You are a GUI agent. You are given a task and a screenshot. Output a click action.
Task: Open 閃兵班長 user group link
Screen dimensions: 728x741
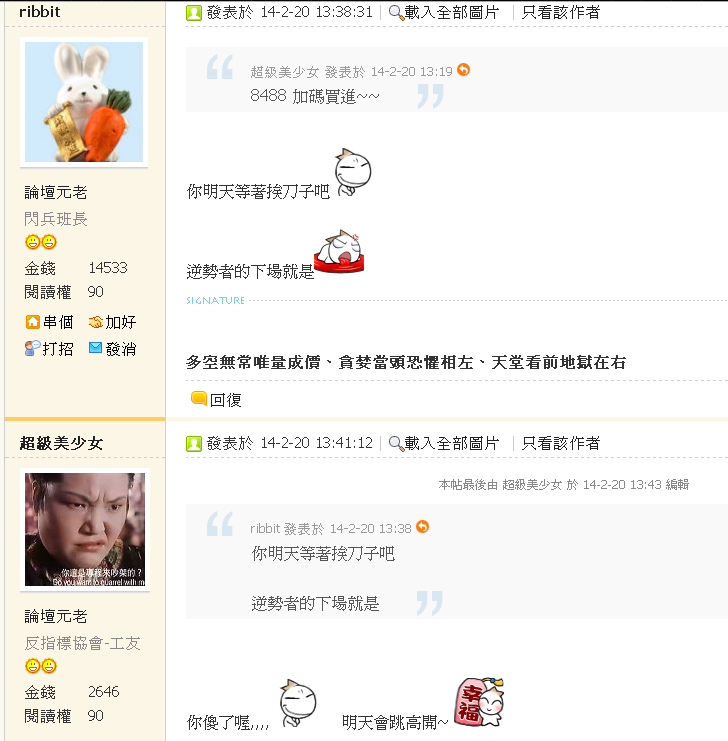(56, 218)
